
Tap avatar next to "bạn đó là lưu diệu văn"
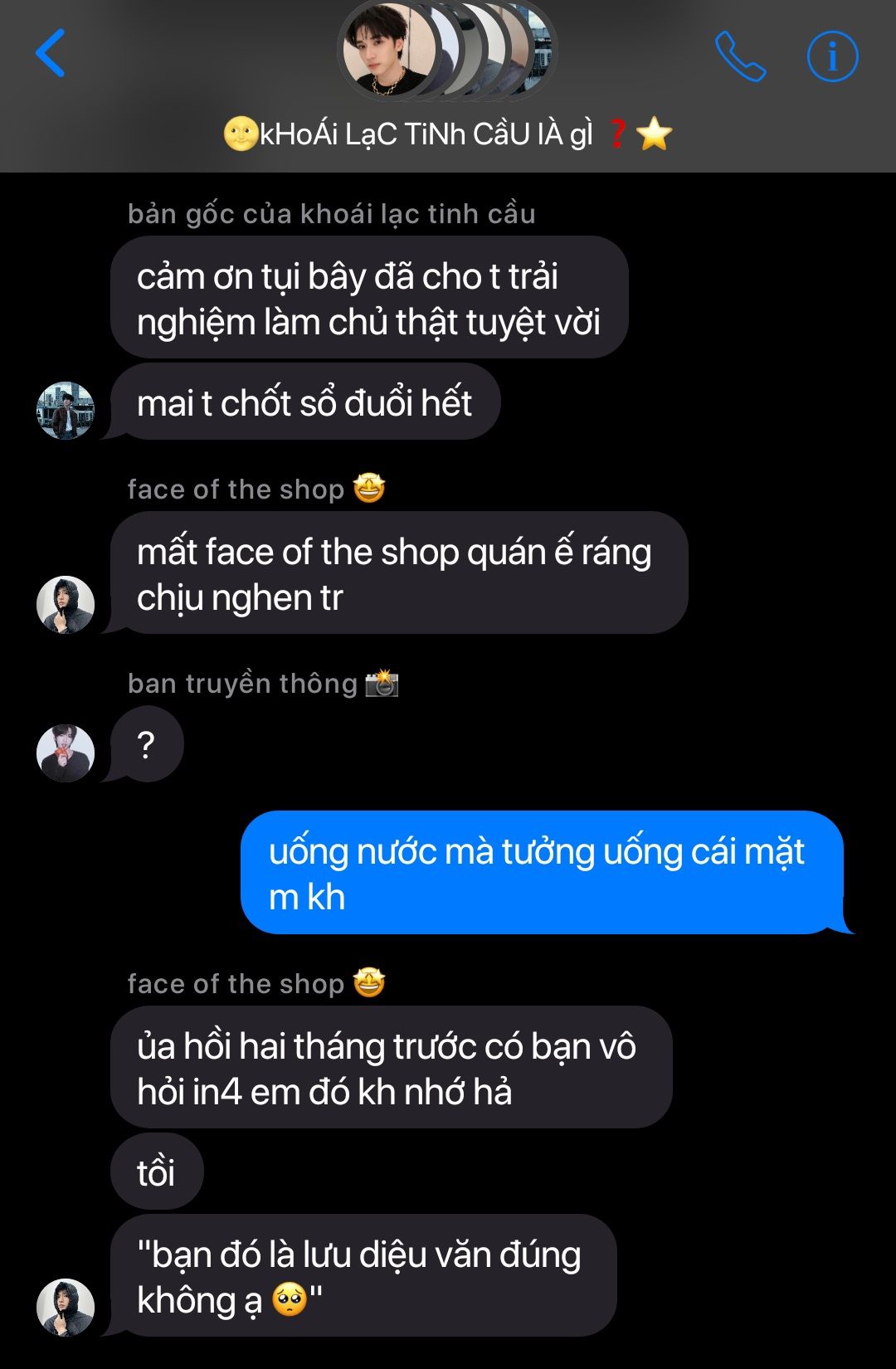pyautogui.click(x=66, y=1308)
